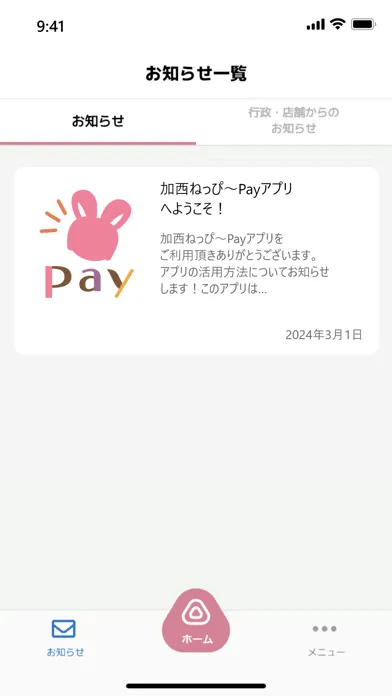Go to the ホーム button

click(x=196, y=621)
